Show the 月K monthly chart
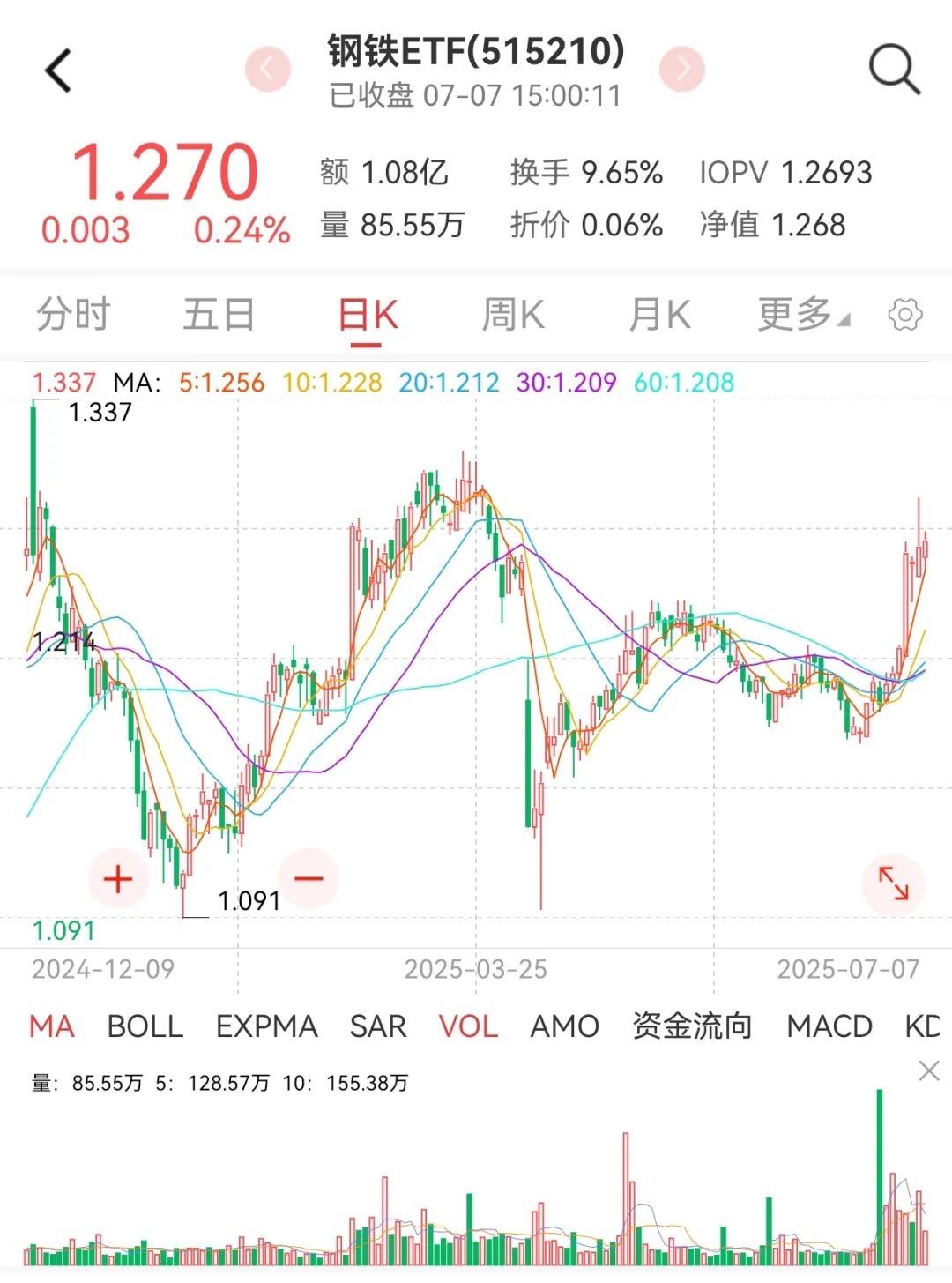The image size is (952, 1283). [659, 315]
